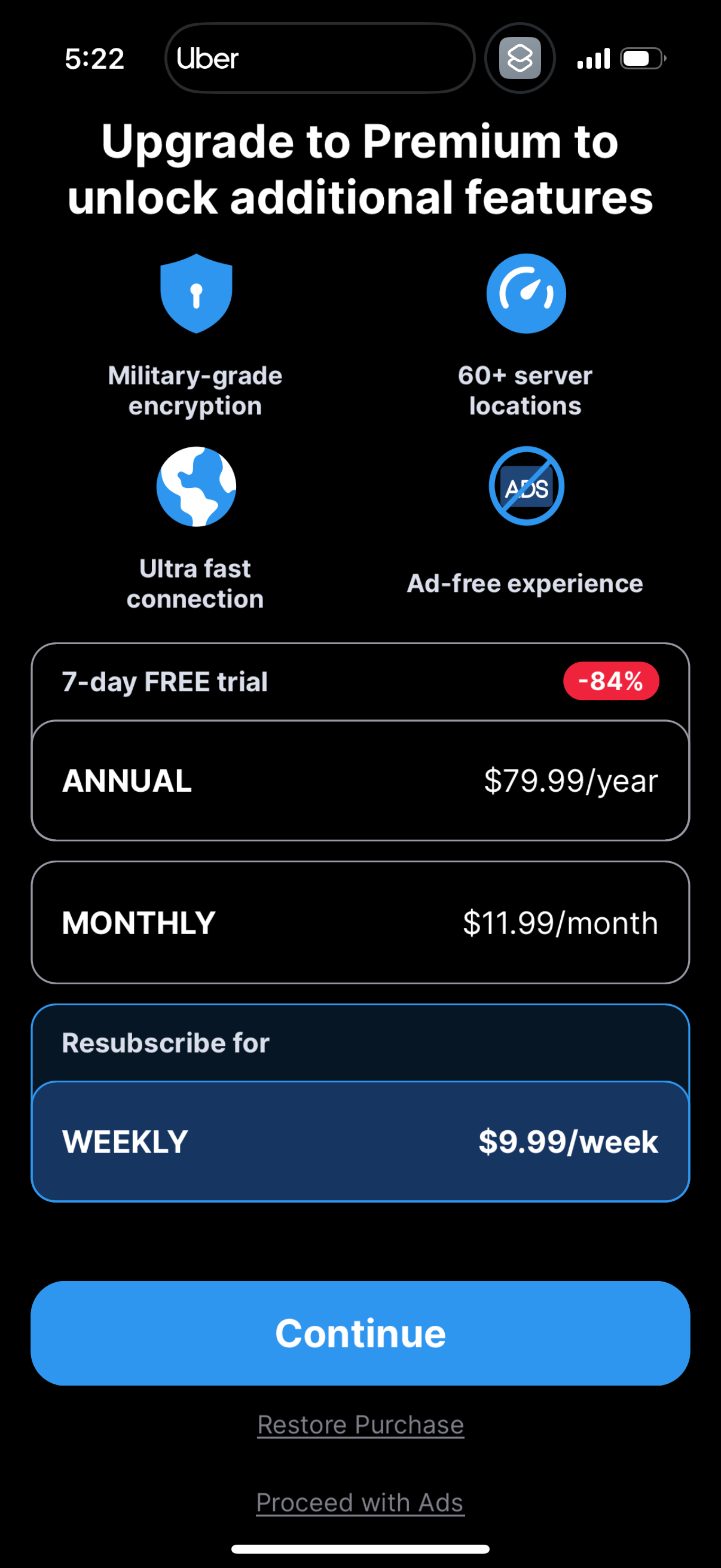Screen dimensions: 721x1568
Task: Tap the battery indicator
Action: [642, 58]
